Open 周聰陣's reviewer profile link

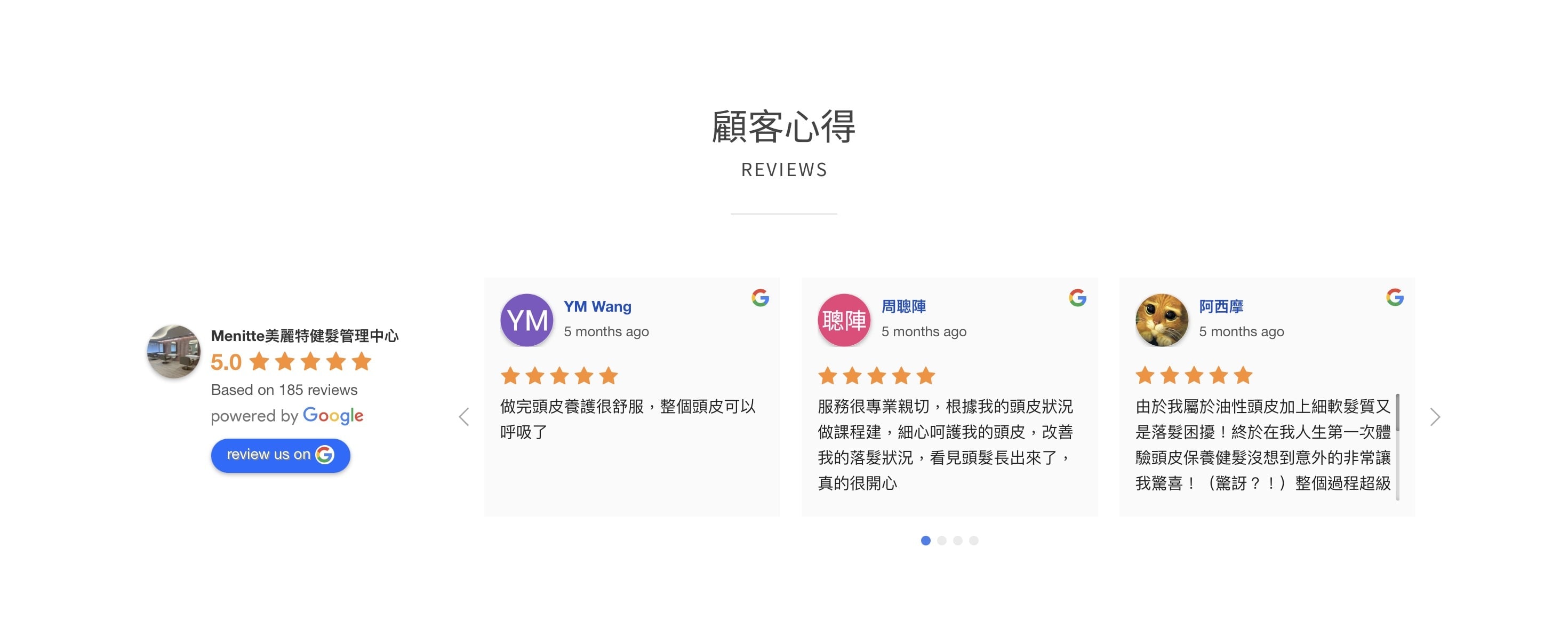[903, 306]
